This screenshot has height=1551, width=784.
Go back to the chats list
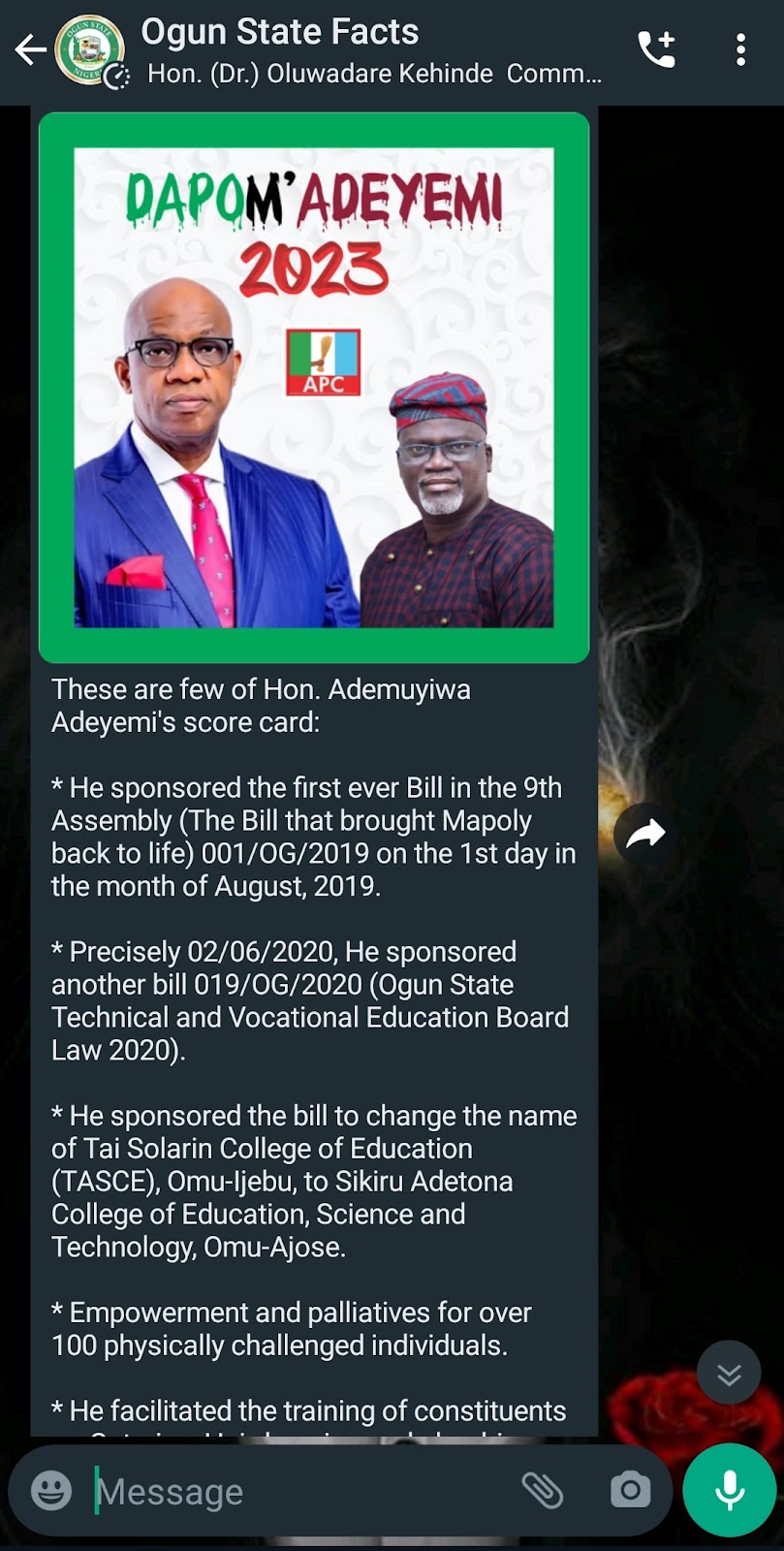pos(30,50)
